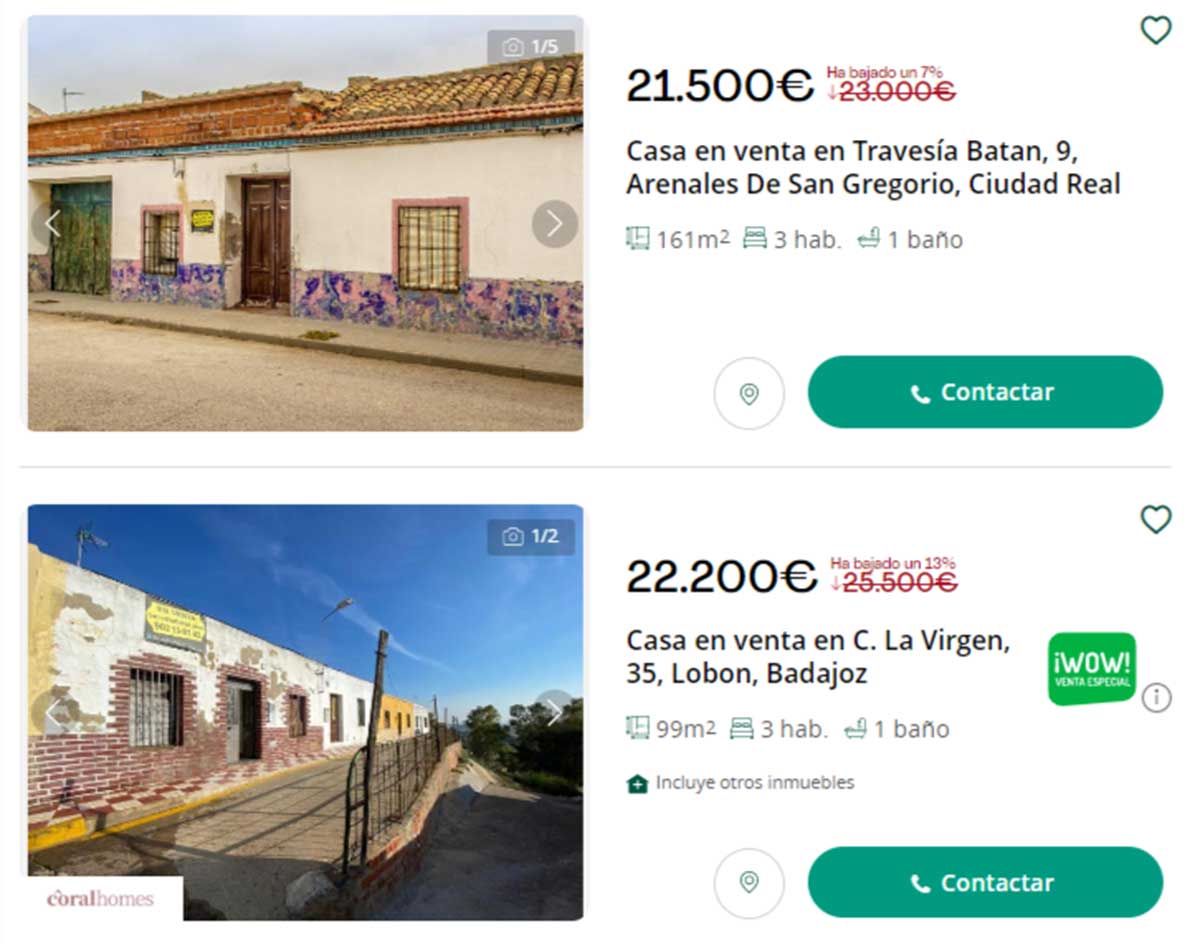Screen dimensions: 1200x944
Task: Contact seller of the 22.200€ house
Action: pos(985,882)
